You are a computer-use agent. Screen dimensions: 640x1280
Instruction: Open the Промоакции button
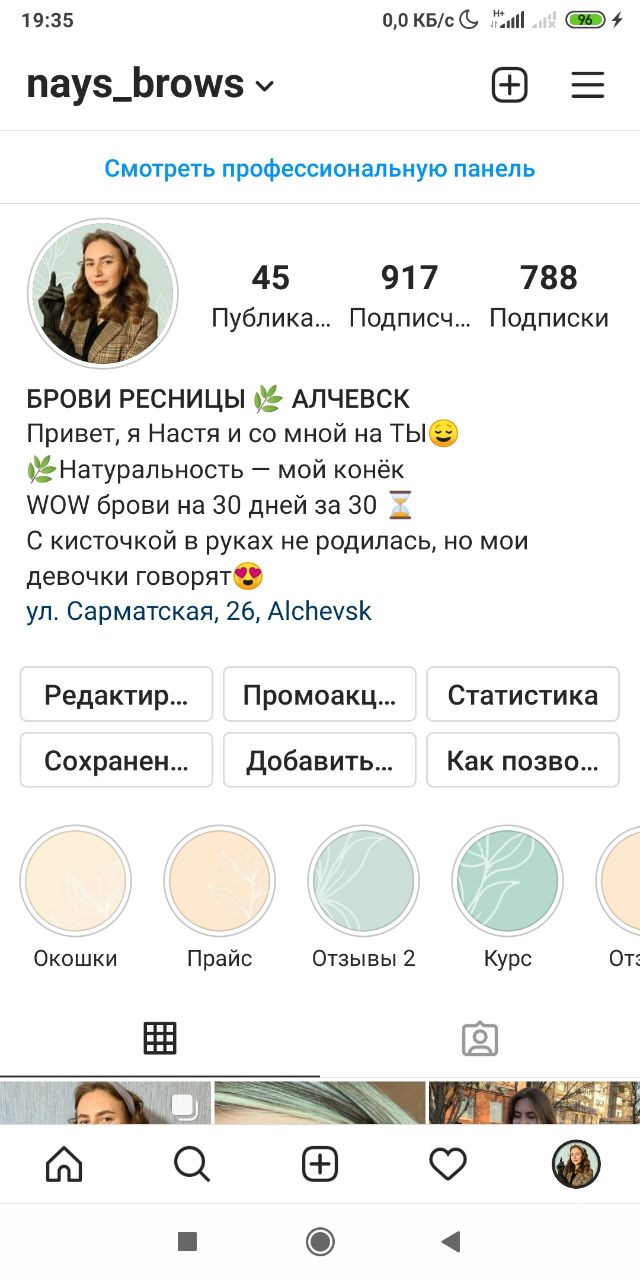(319, 695)
